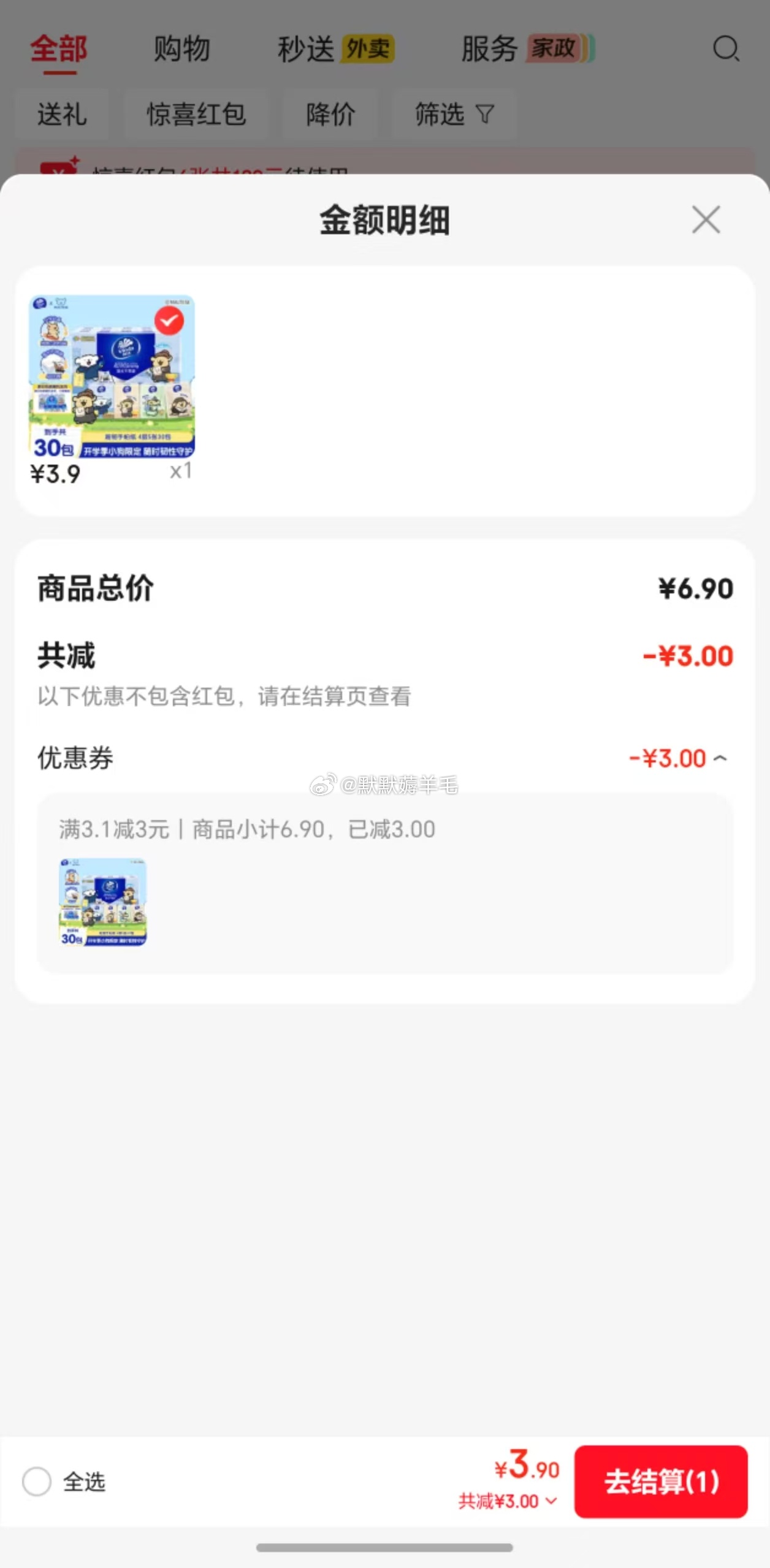Check the 全选 select-all circle
Image resolution: width=770 pixels, height=1568 pixels.
(x=37, y=1481)
